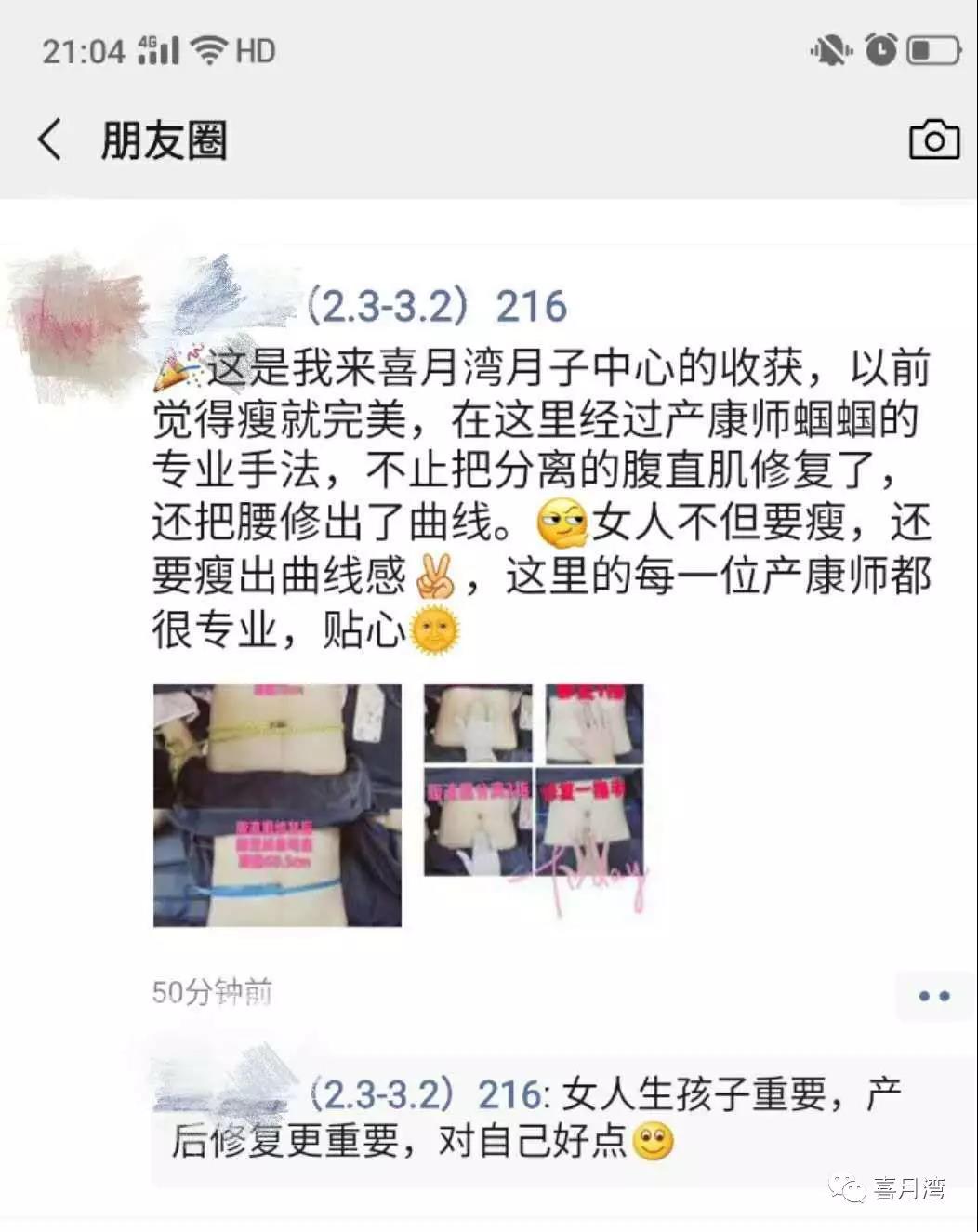View the four-picture collage photo

coord(534,781)
